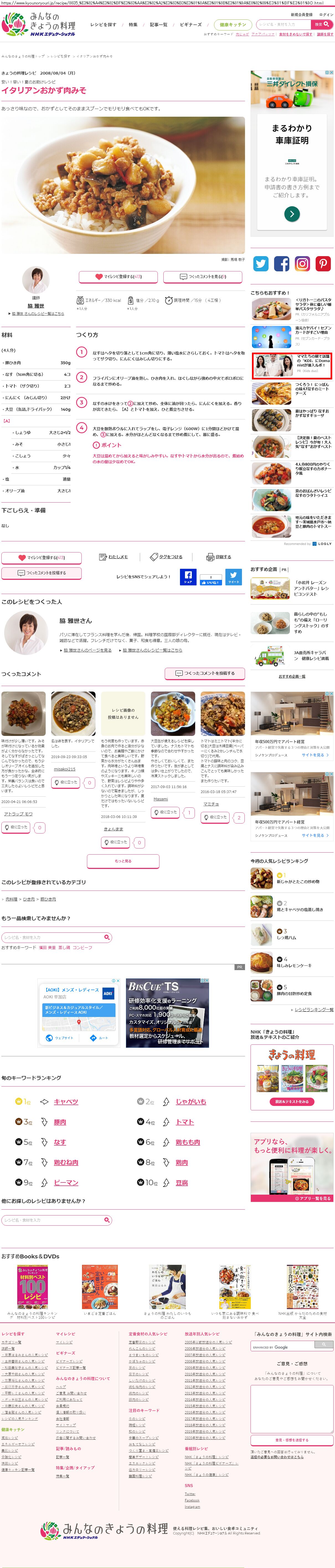
Task: Print the recipe via 印刷する
Action: [219, 556]
